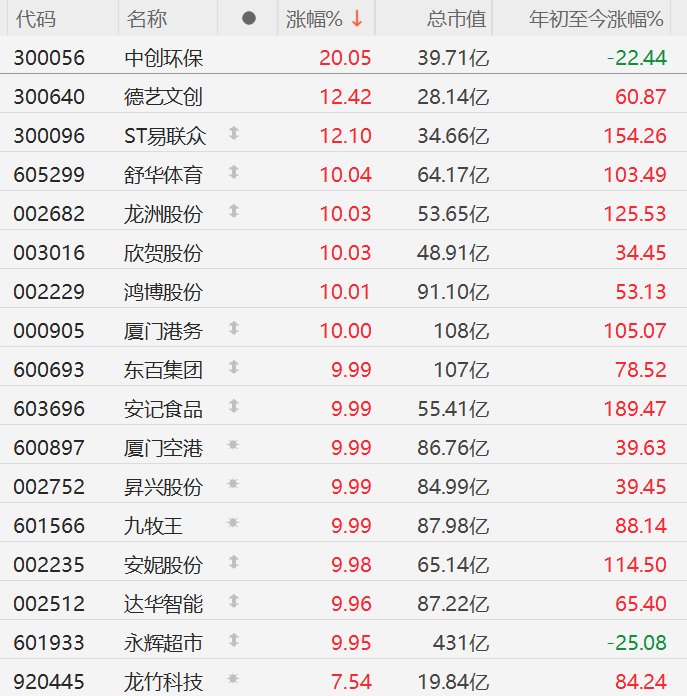Open 鸿博股份 quote
Image resolution: width=687 pixels, height=696 pixels.
click(x=164, y=292)
